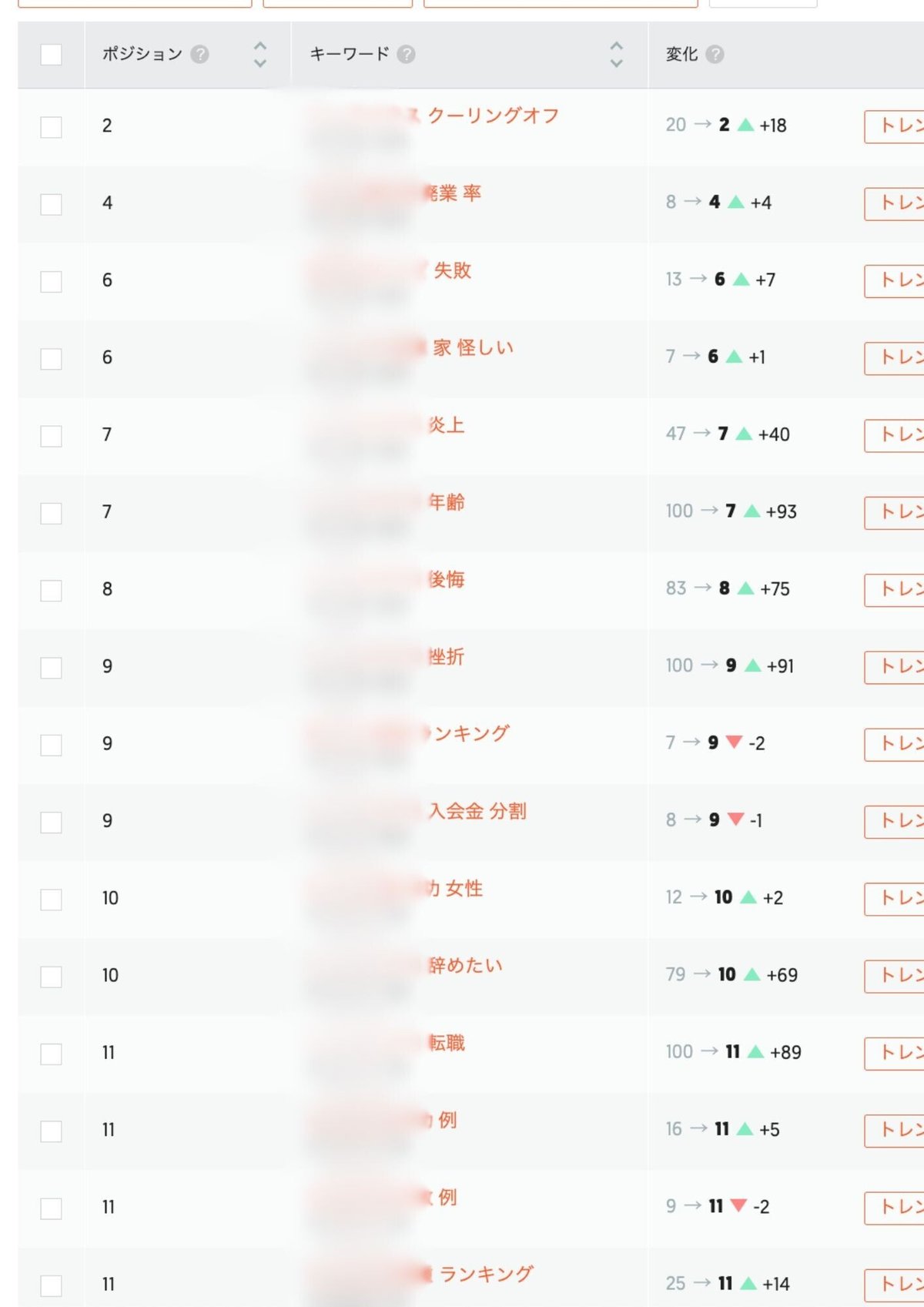Show the help tooltip for 変化

715,55
